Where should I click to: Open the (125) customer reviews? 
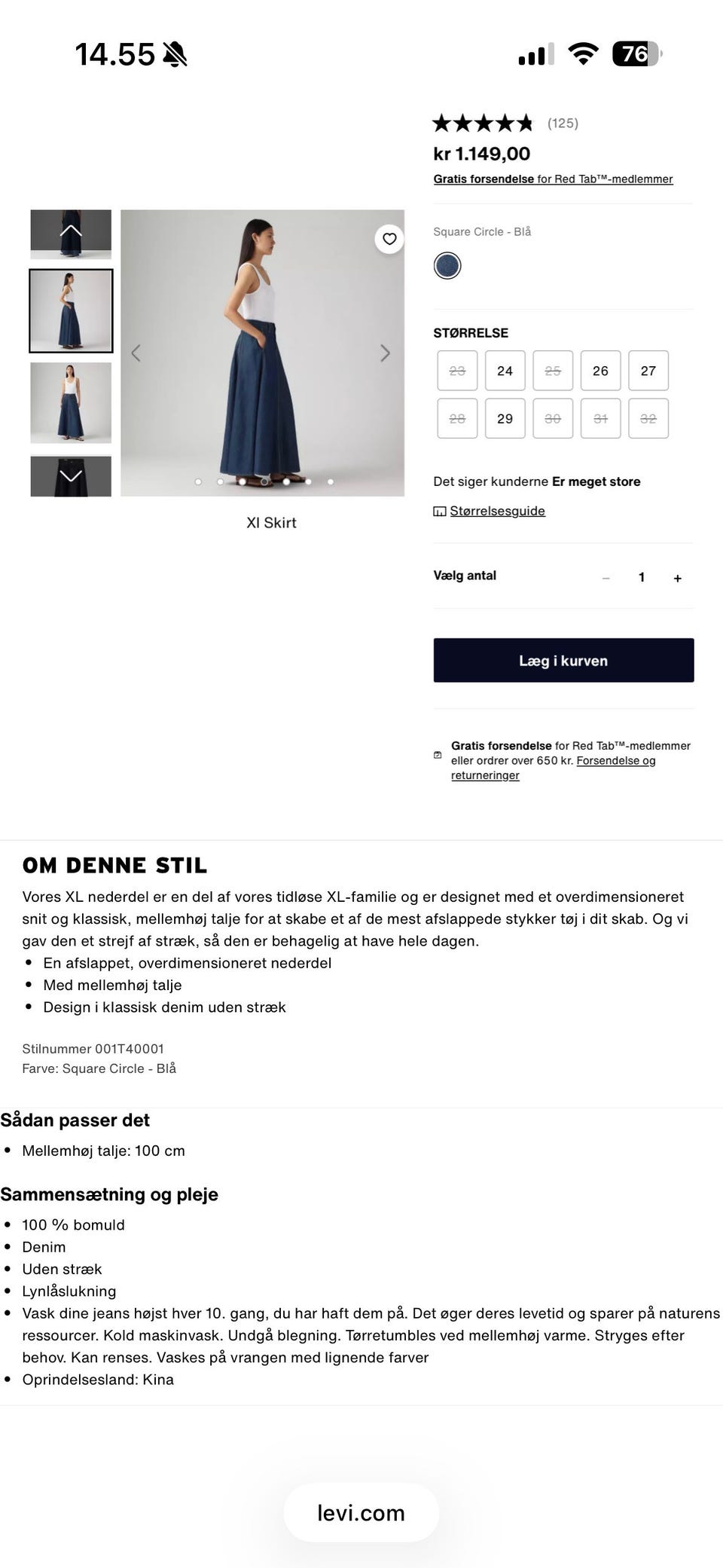(563, 124)
